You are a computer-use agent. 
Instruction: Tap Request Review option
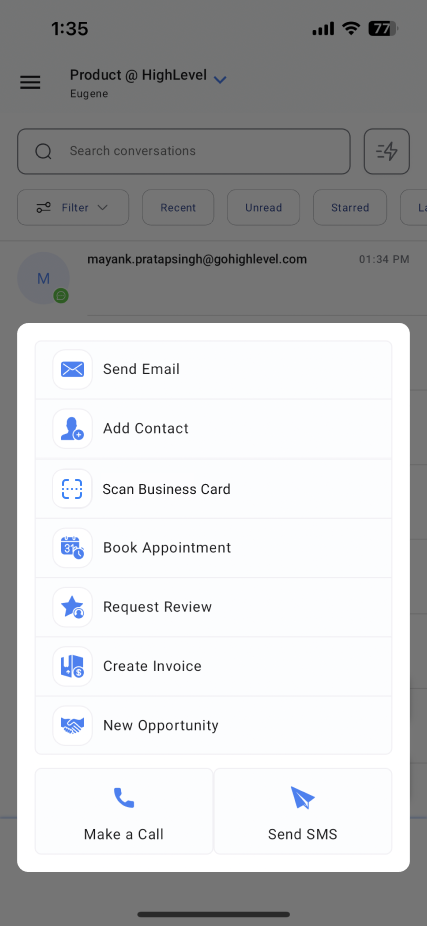coord(213,607)
